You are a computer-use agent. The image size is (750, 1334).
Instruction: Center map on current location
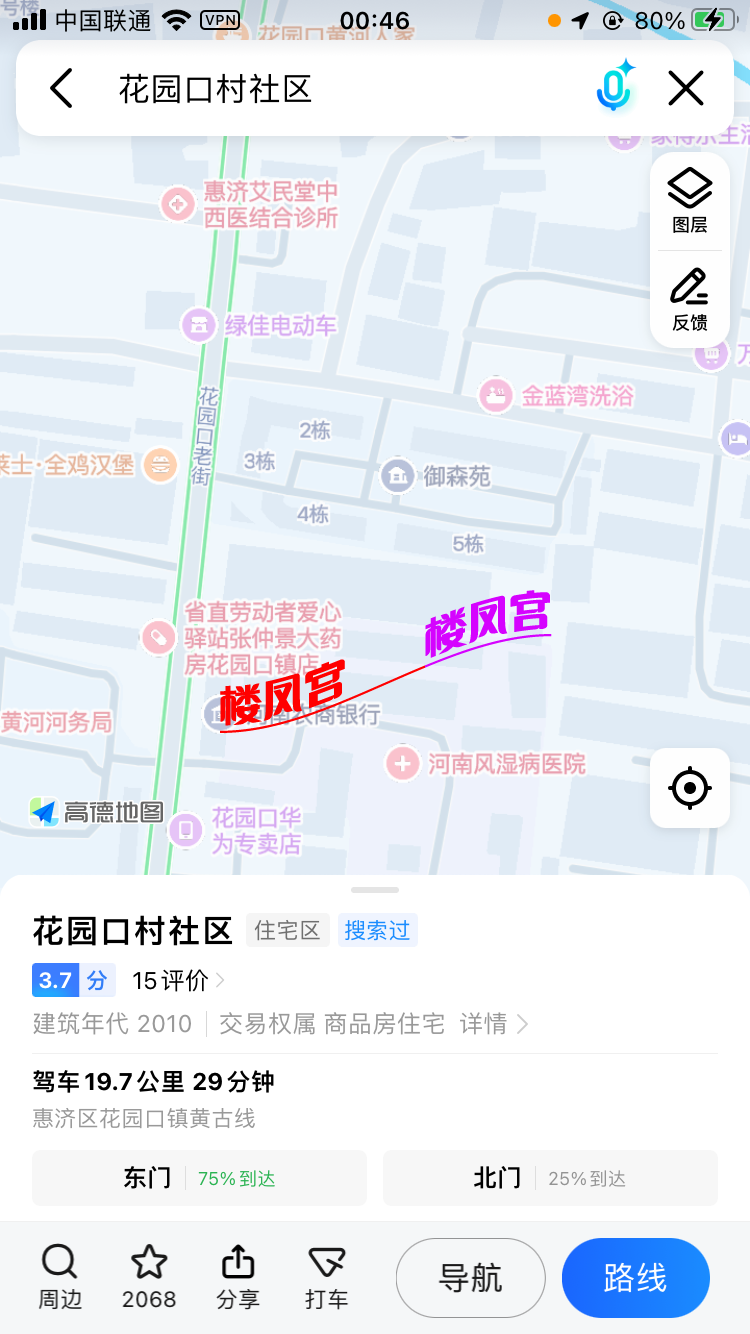coord(690,788)
